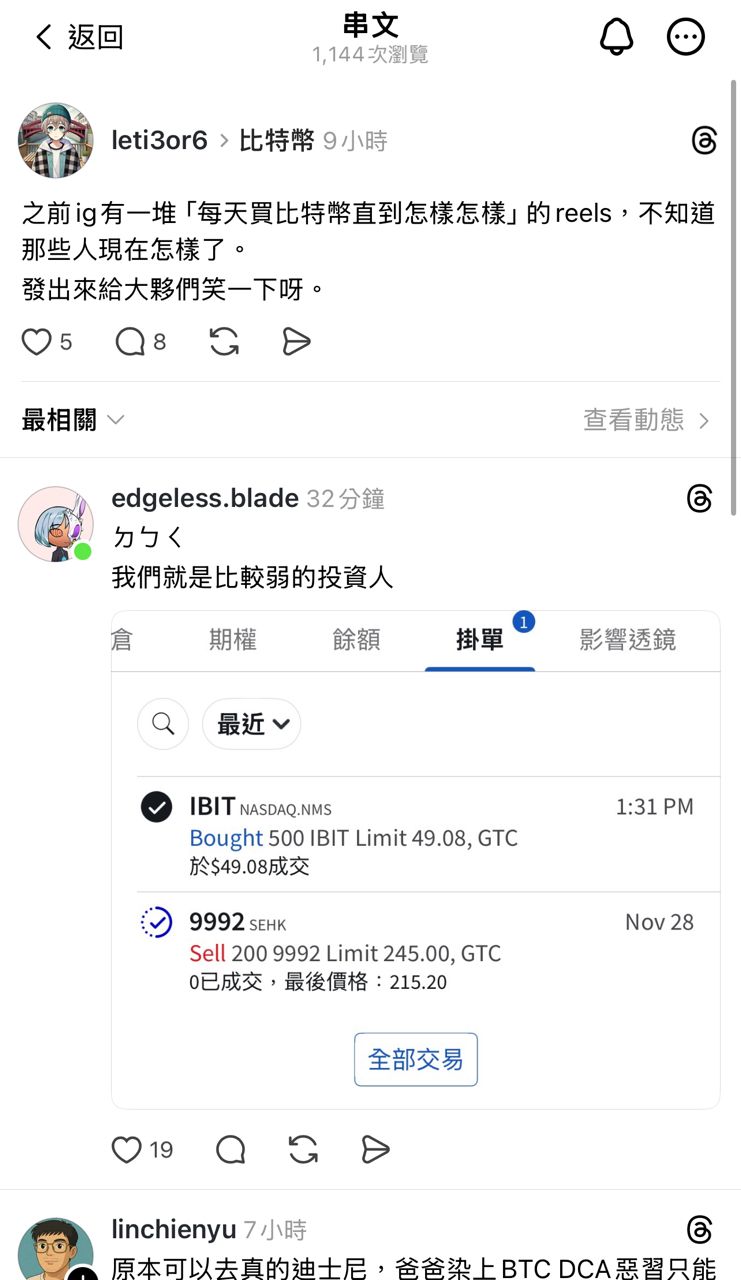Open linchienyu's profile by username

point(174,1229)
